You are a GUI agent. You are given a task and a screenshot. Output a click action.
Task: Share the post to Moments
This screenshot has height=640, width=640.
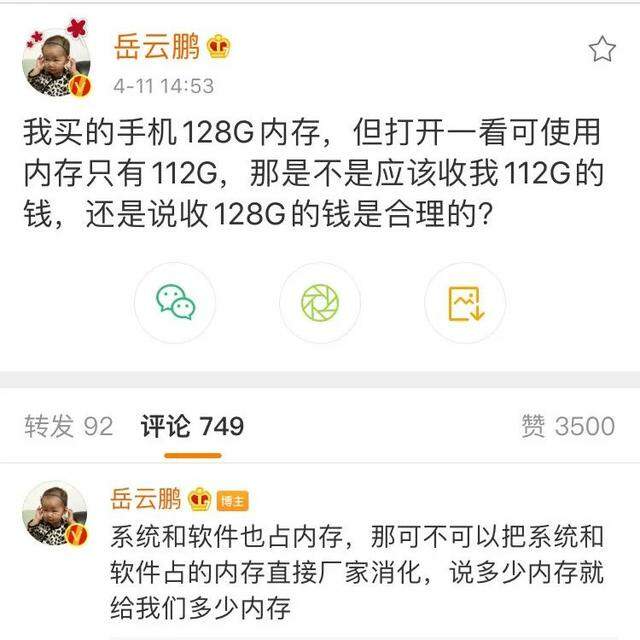320,302
